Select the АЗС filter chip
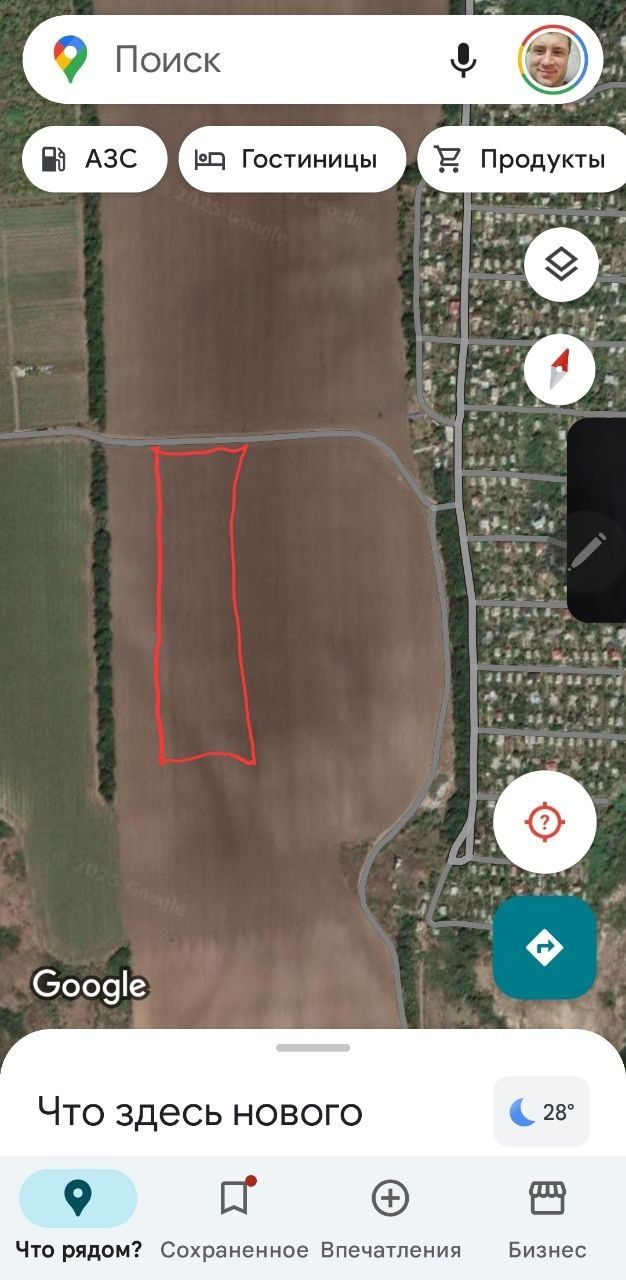The image size is (626, 1280). (94, 159)
